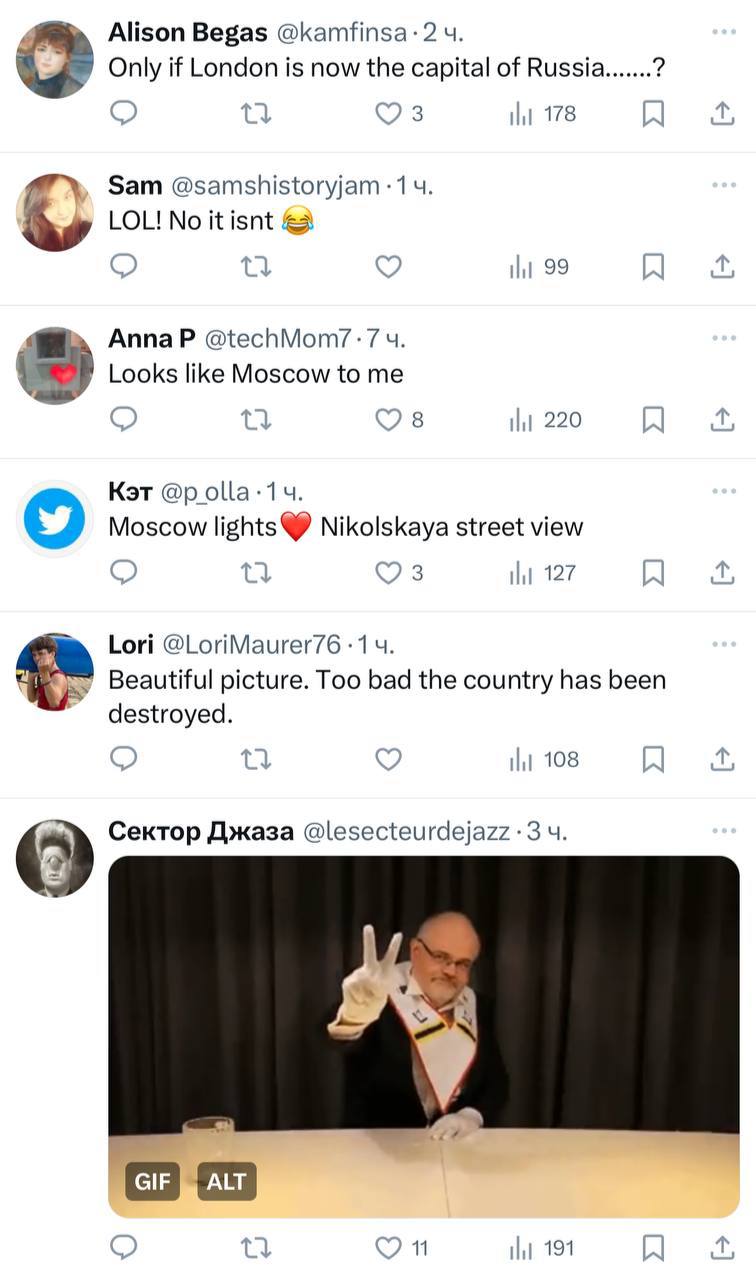Like Alison Begas's tweet about London

388,114
